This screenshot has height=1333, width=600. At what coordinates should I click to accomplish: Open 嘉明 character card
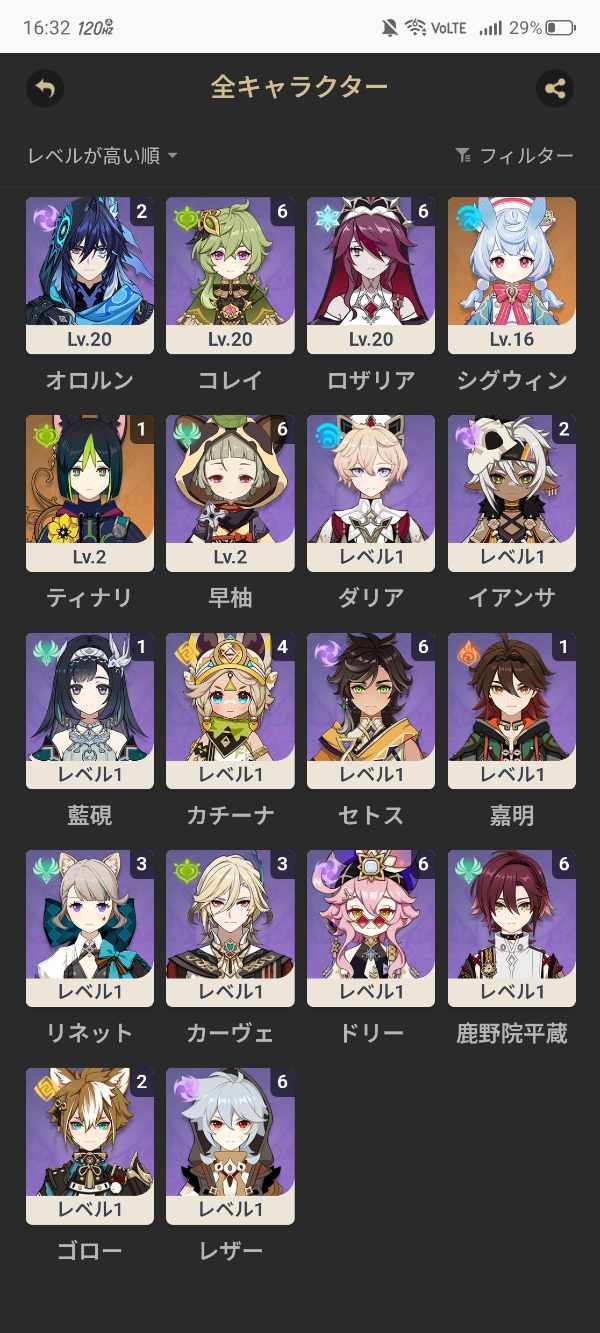coord(512,711)
